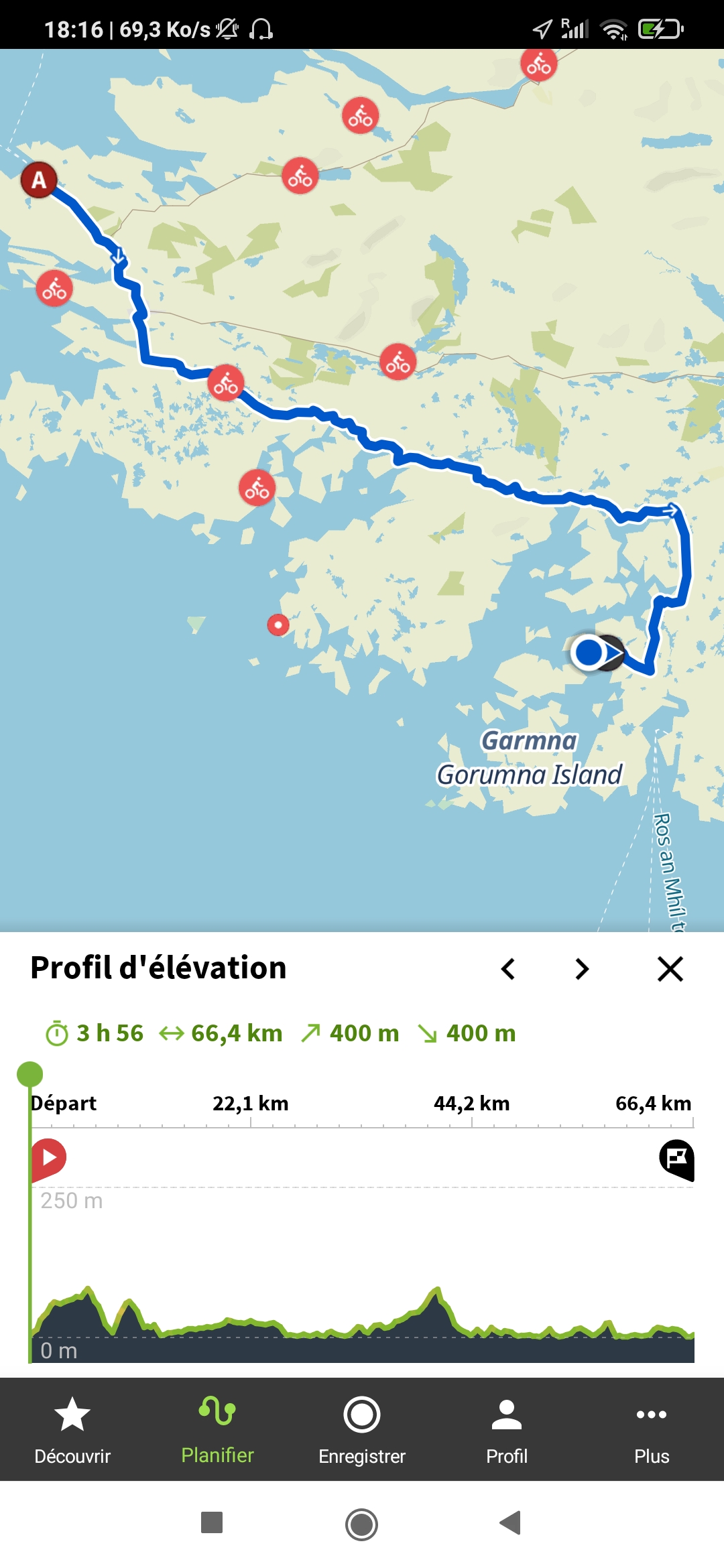Select the finish flag marker on profile

pos(677,1159)
